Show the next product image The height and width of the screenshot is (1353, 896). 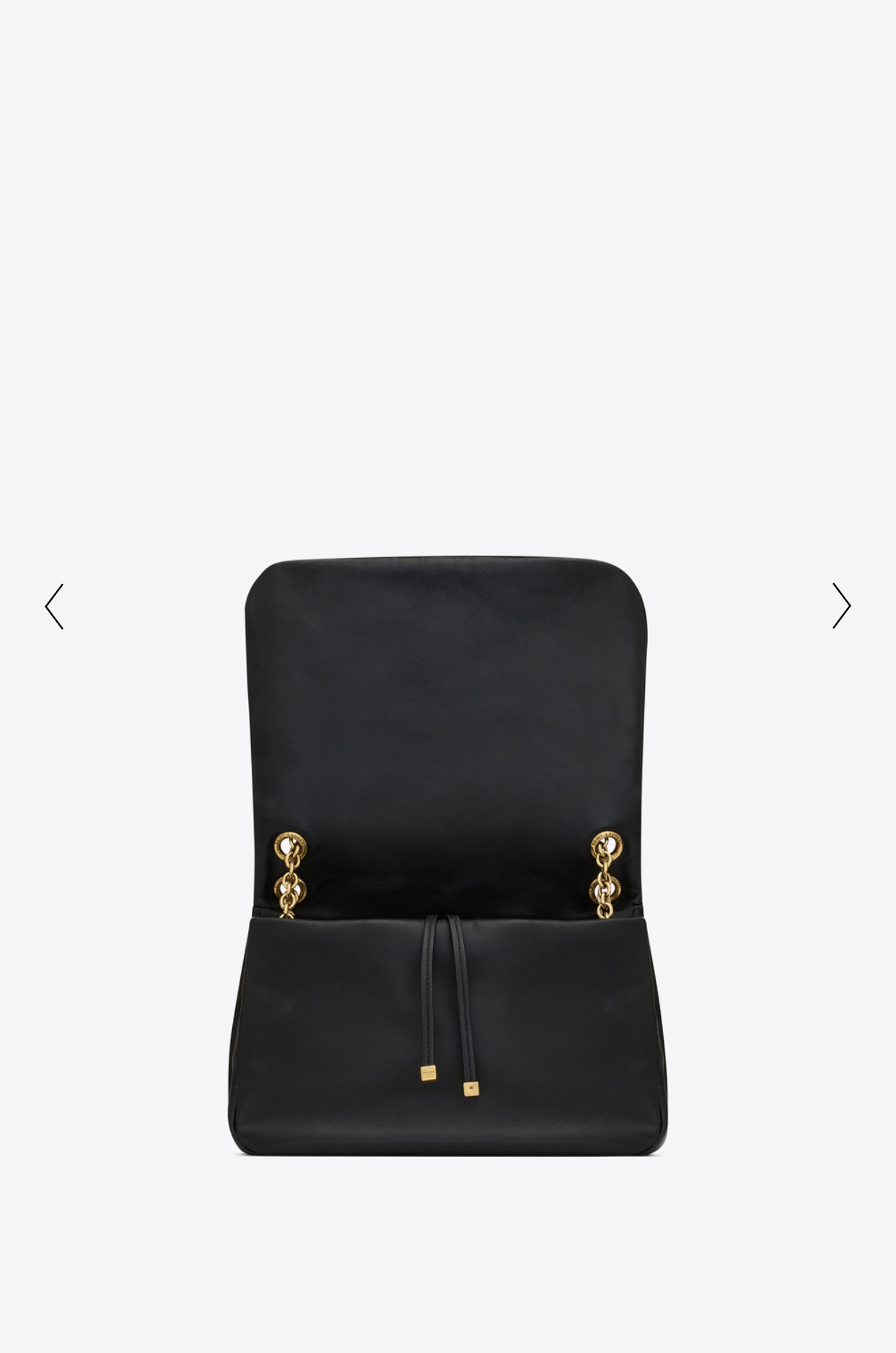click(x=841, y=605)
